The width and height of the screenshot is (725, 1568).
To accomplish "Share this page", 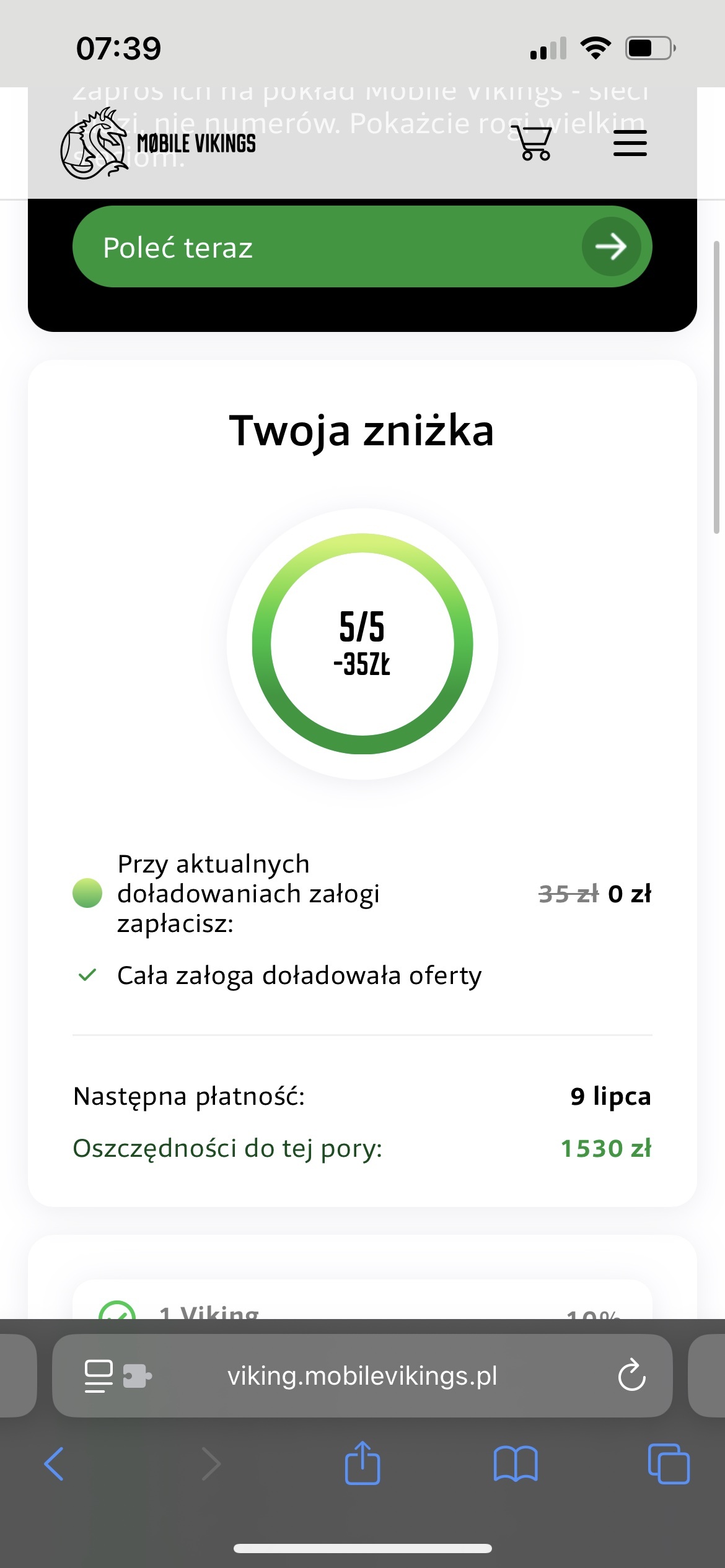I will [362, 1464].
